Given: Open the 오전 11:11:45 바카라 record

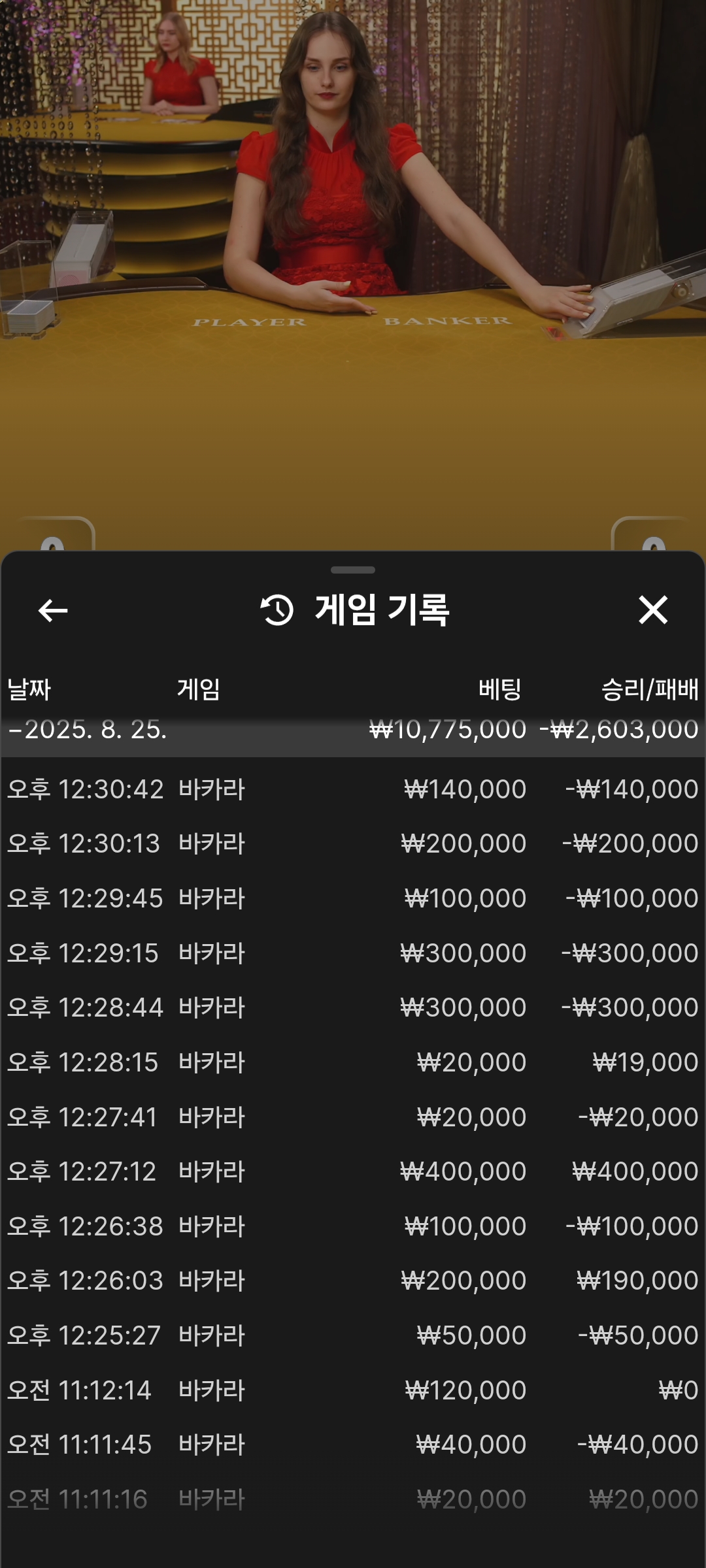Looking at the screenshot, I should click(353, 1445).
